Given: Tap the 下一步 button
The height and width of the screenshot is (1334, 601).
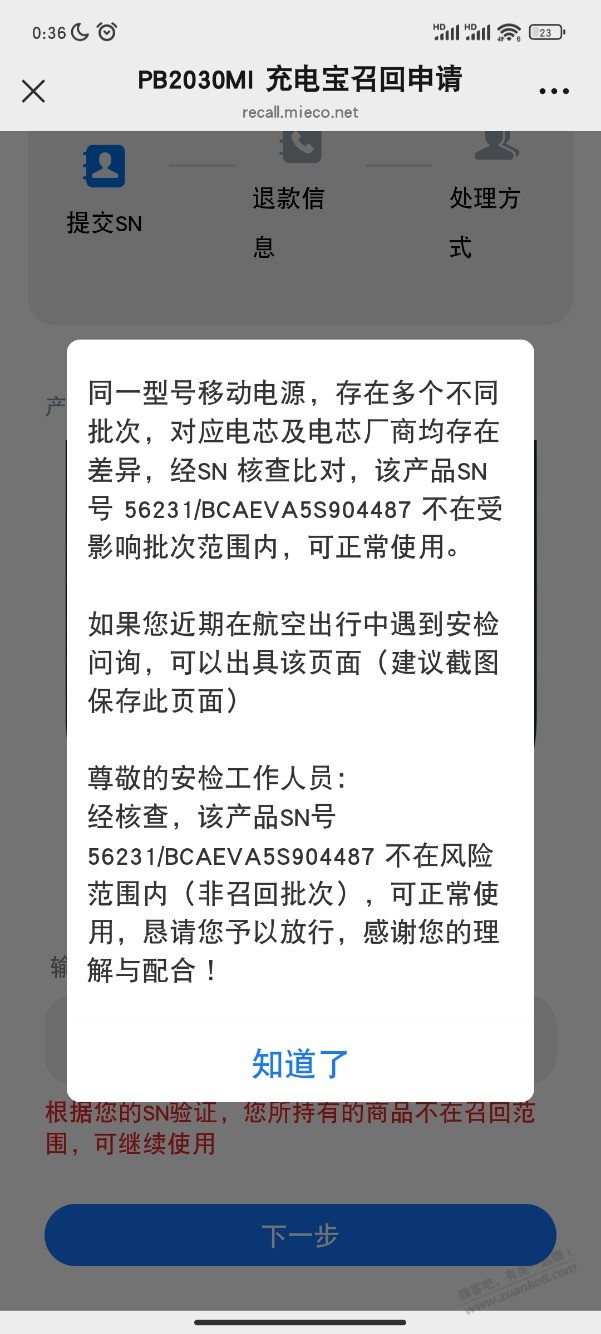Looking at the screenshot, I should 300,1236.
